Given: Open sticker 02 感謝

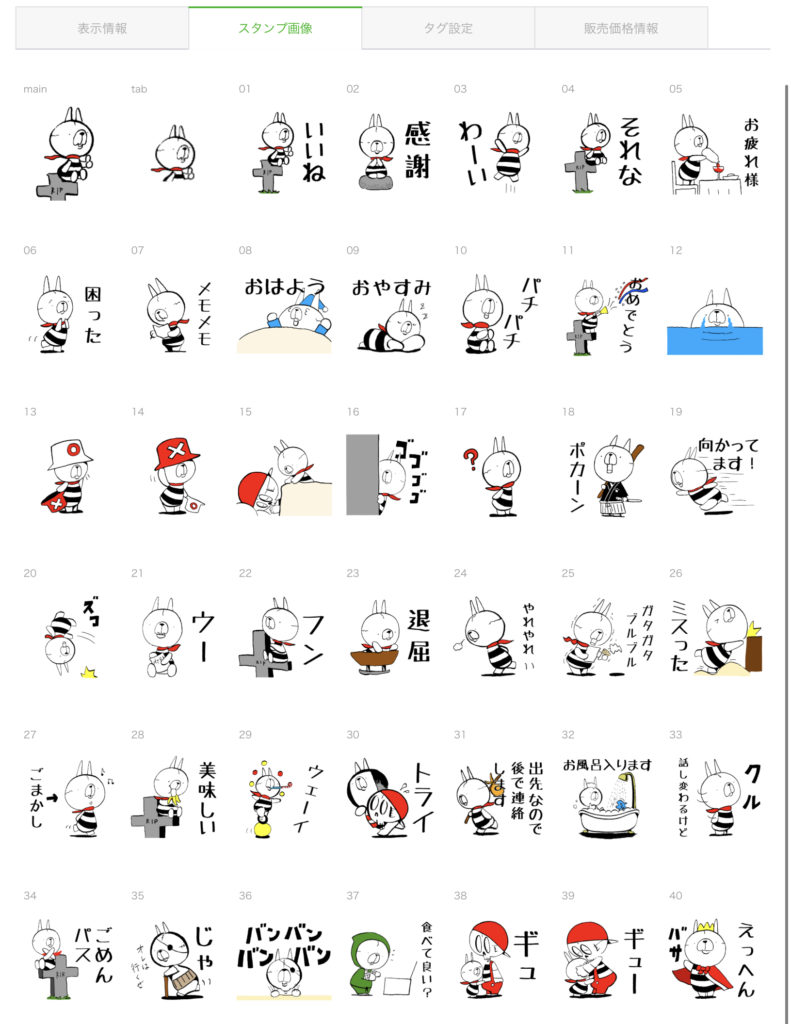Looking at the screenshot, I should tap(394, 152).
